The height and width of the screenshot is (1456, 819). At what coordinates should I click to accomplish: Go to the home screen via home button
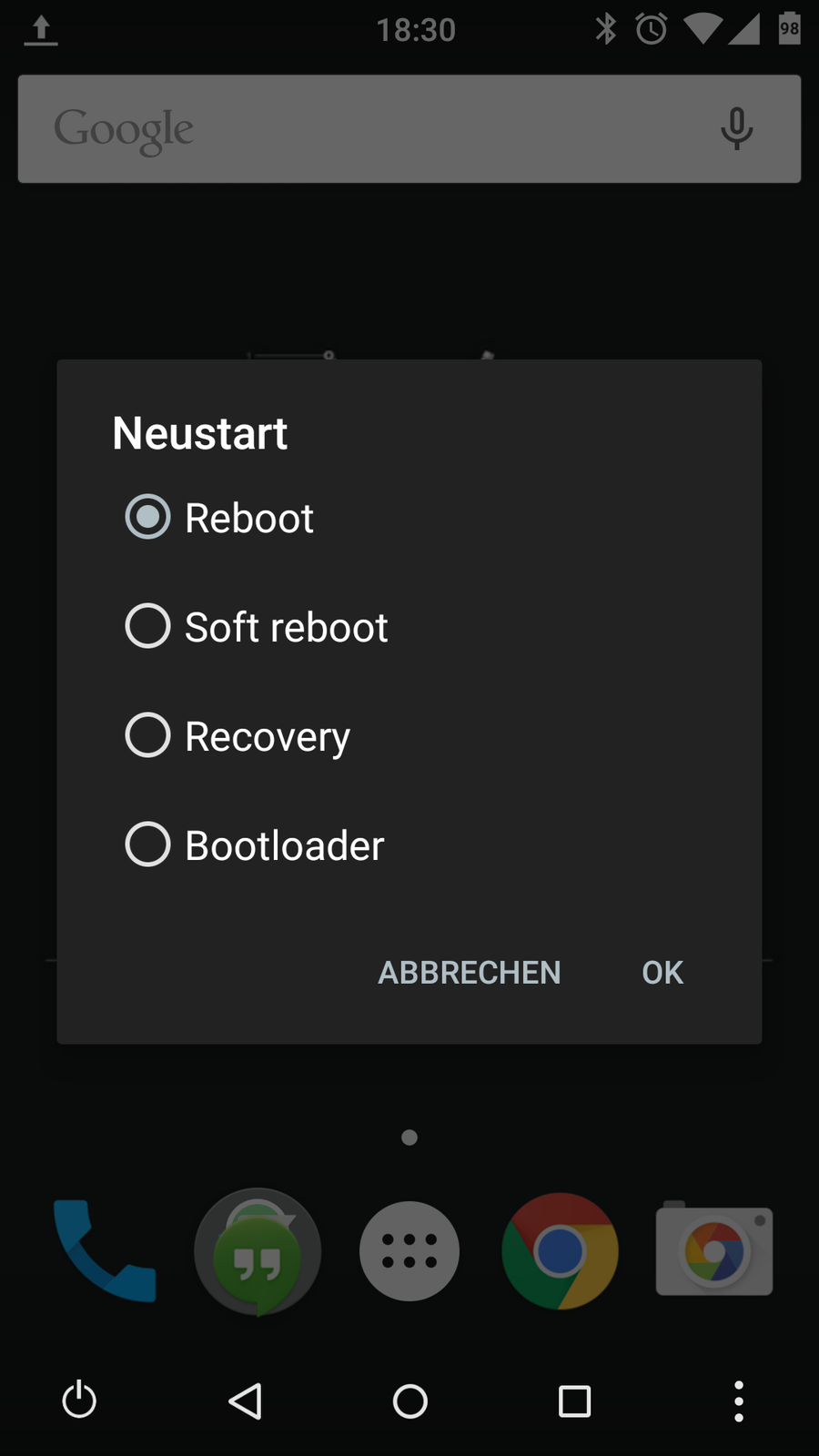pyautogui.click(x=409, y=1400)
